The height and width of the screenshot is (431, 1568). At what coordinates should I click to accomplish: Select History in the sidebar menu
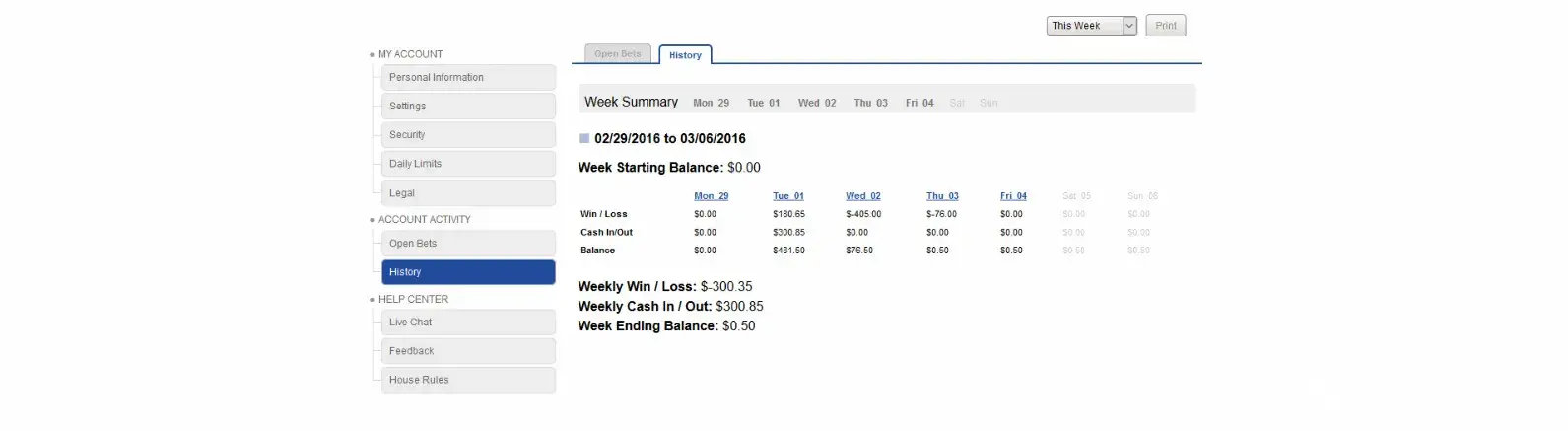(468, 272)
